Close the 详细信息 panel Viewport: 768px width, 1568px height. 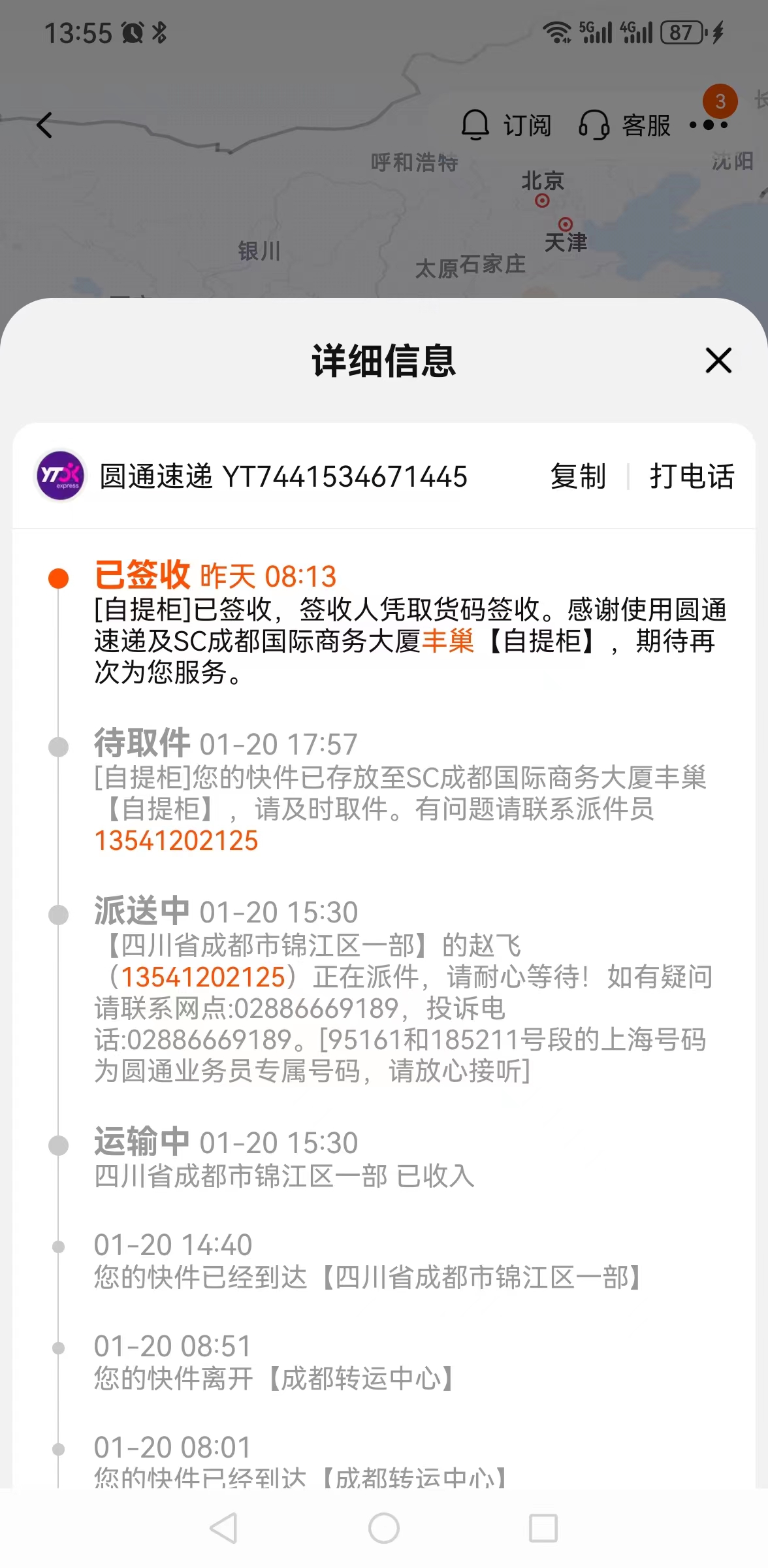tap(718, 361)
